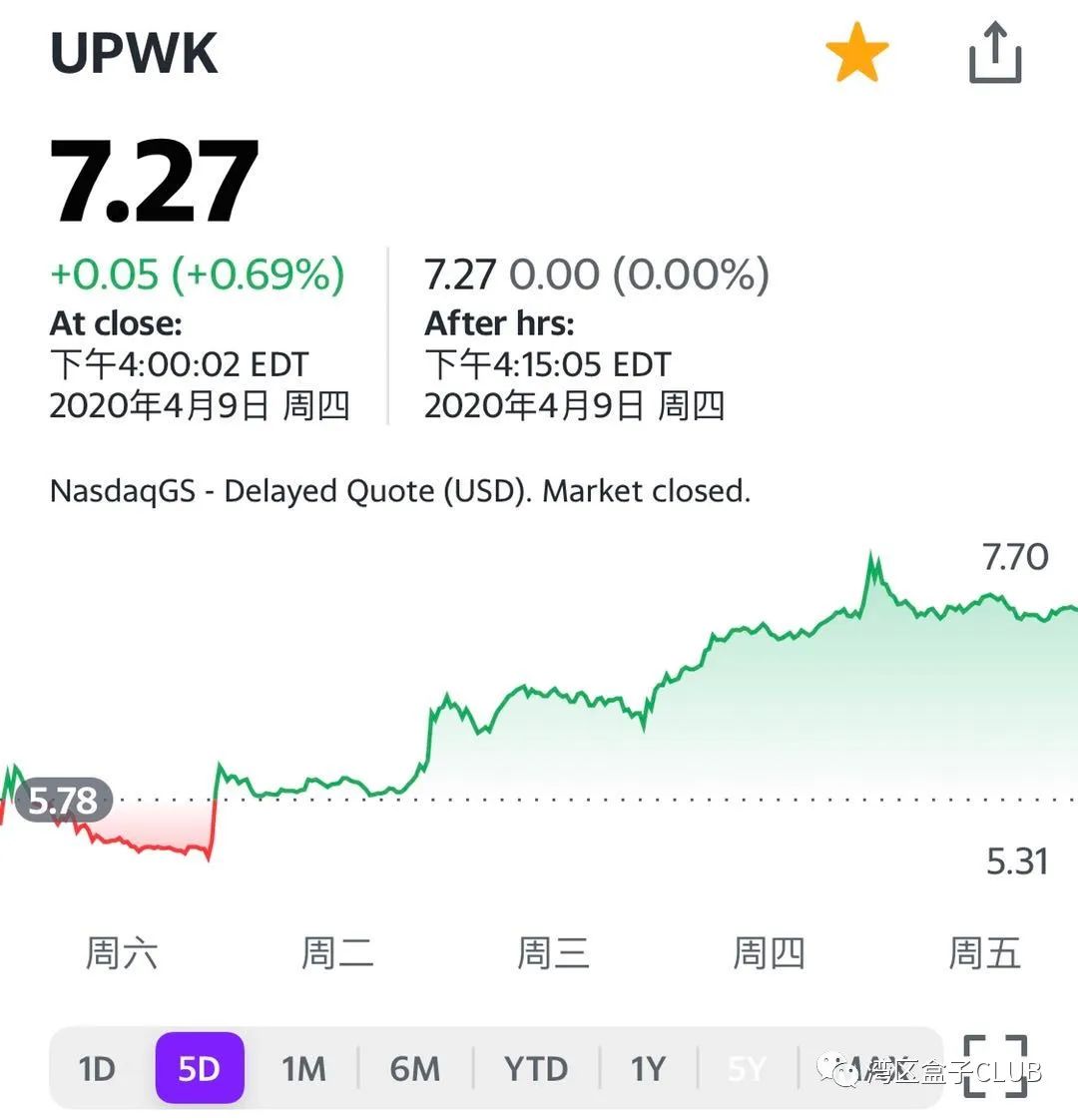
Task: Share the UPWK quote
Action: pyautogui.click(x=995, y=55)
